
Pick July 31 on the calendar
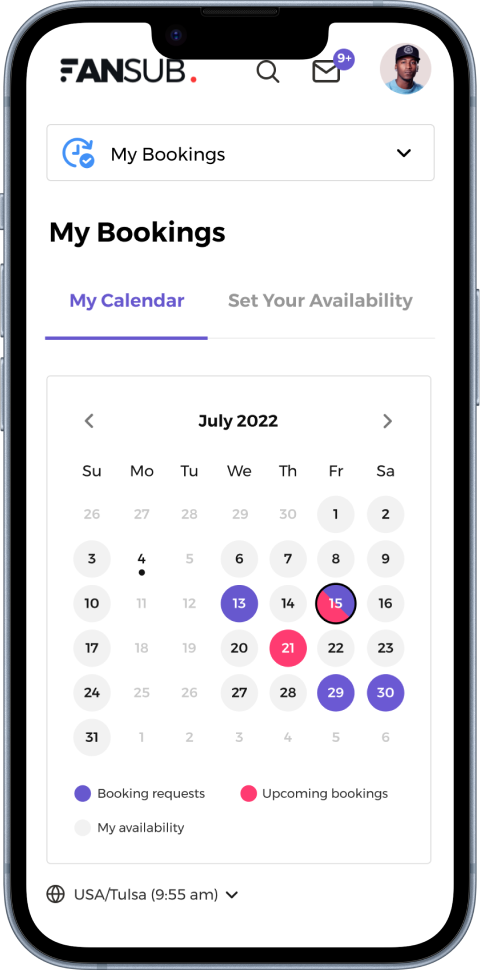pyautogui.click(x=92, y=737)
